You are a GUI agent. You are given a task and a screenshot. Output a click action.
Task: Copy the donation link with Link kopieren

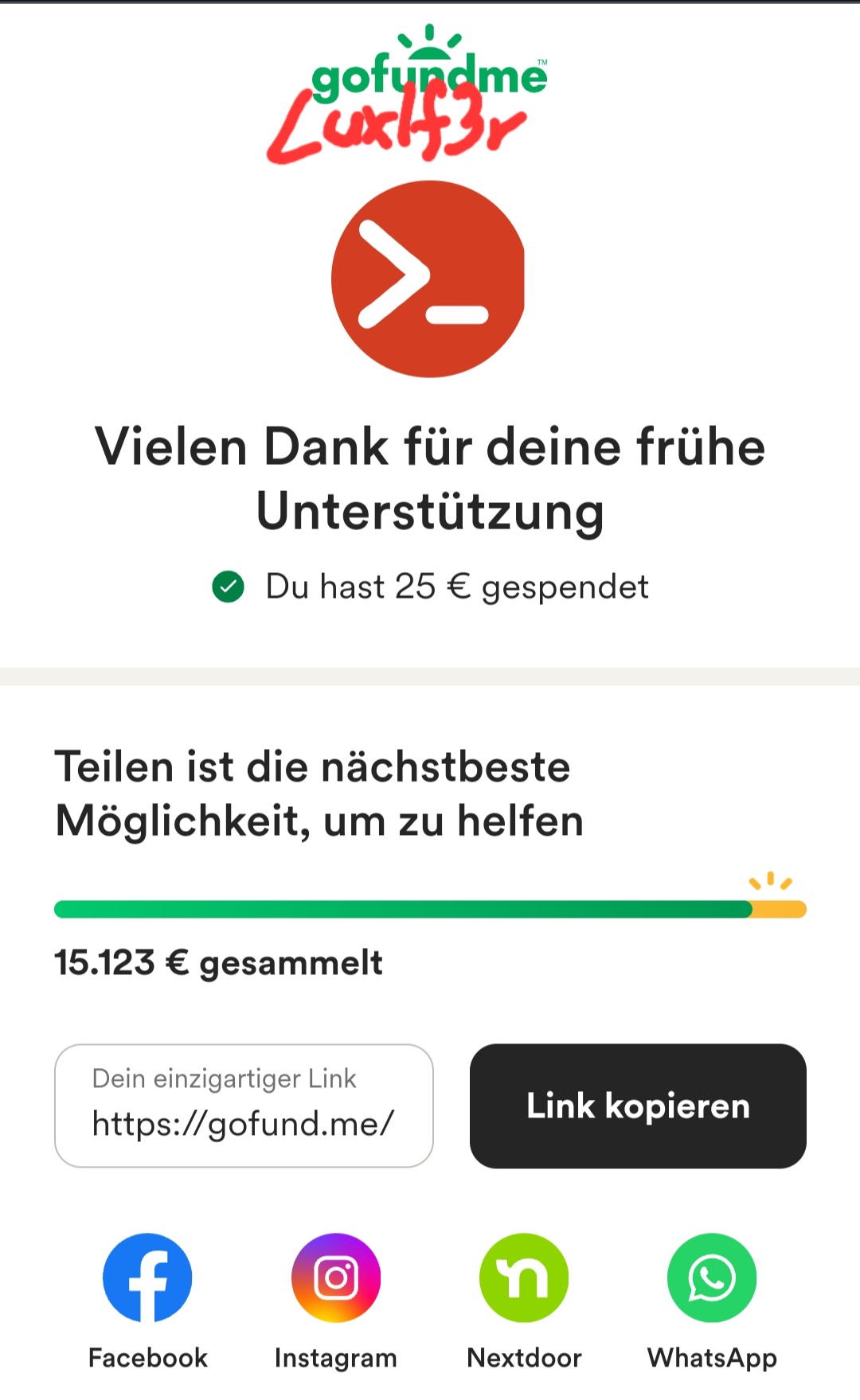(638, 1106)
